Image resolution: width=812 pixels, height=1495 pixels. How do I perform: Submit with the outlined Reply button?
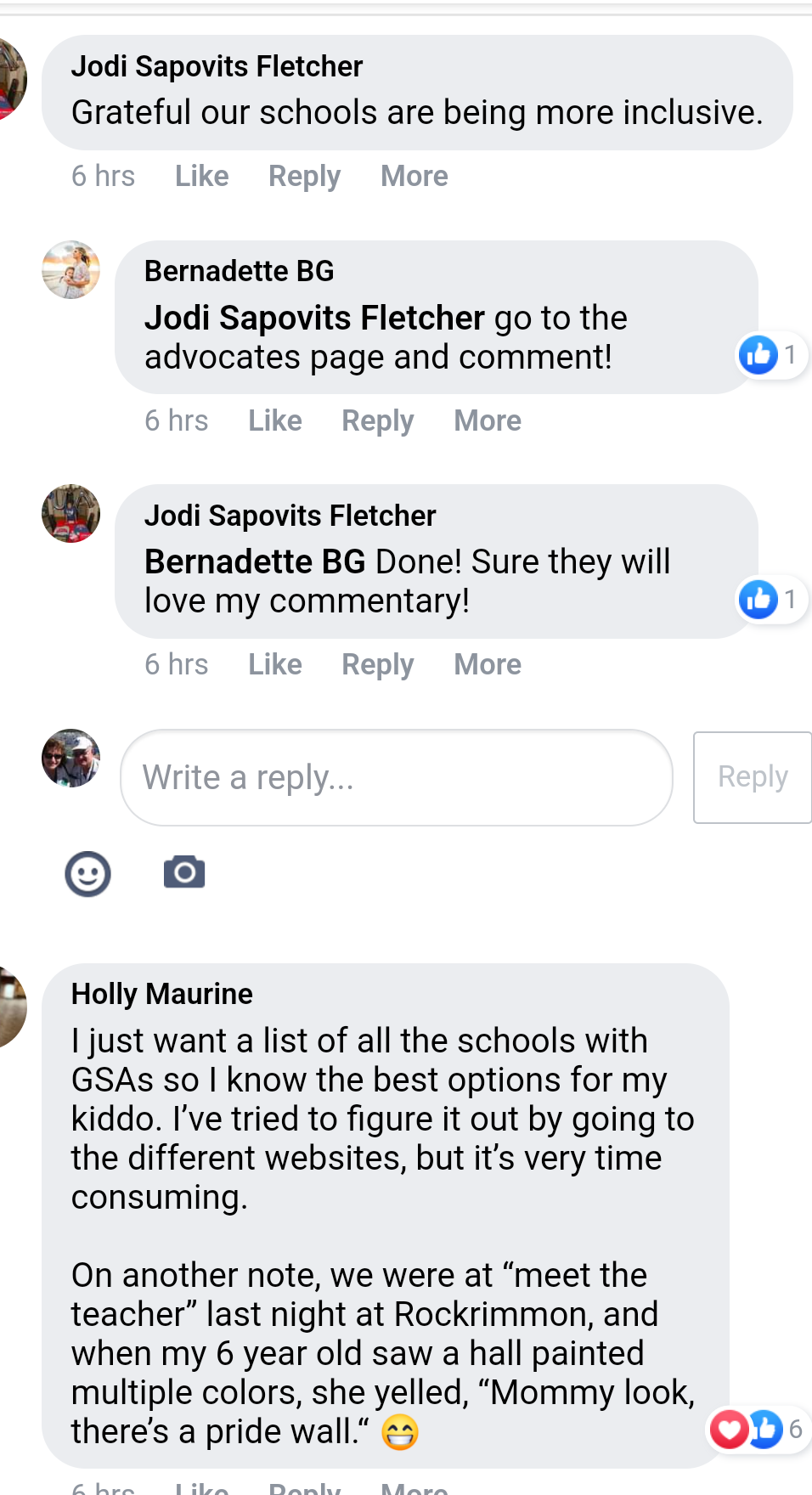pos(752,777)
